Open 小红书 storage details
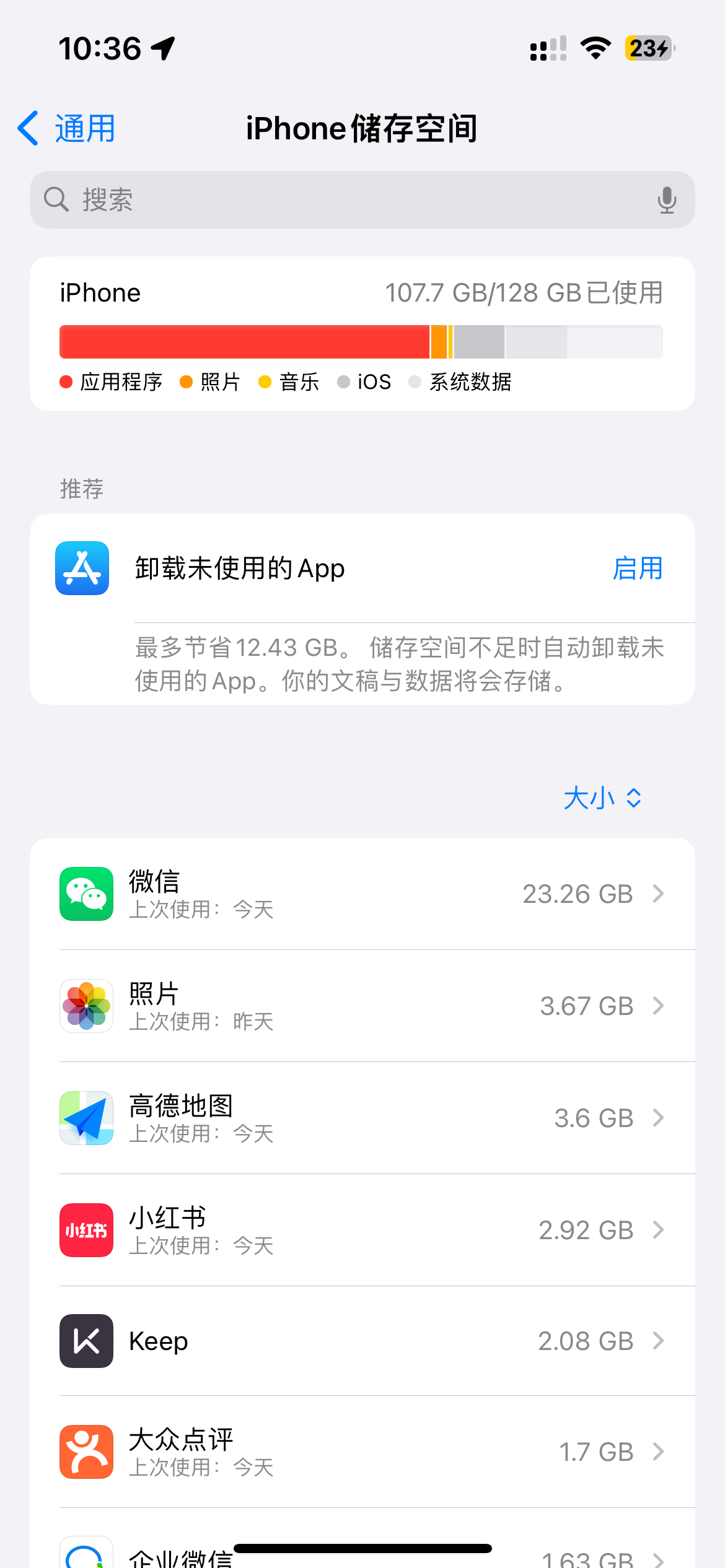The image size is (725, 1568). 362,1230
